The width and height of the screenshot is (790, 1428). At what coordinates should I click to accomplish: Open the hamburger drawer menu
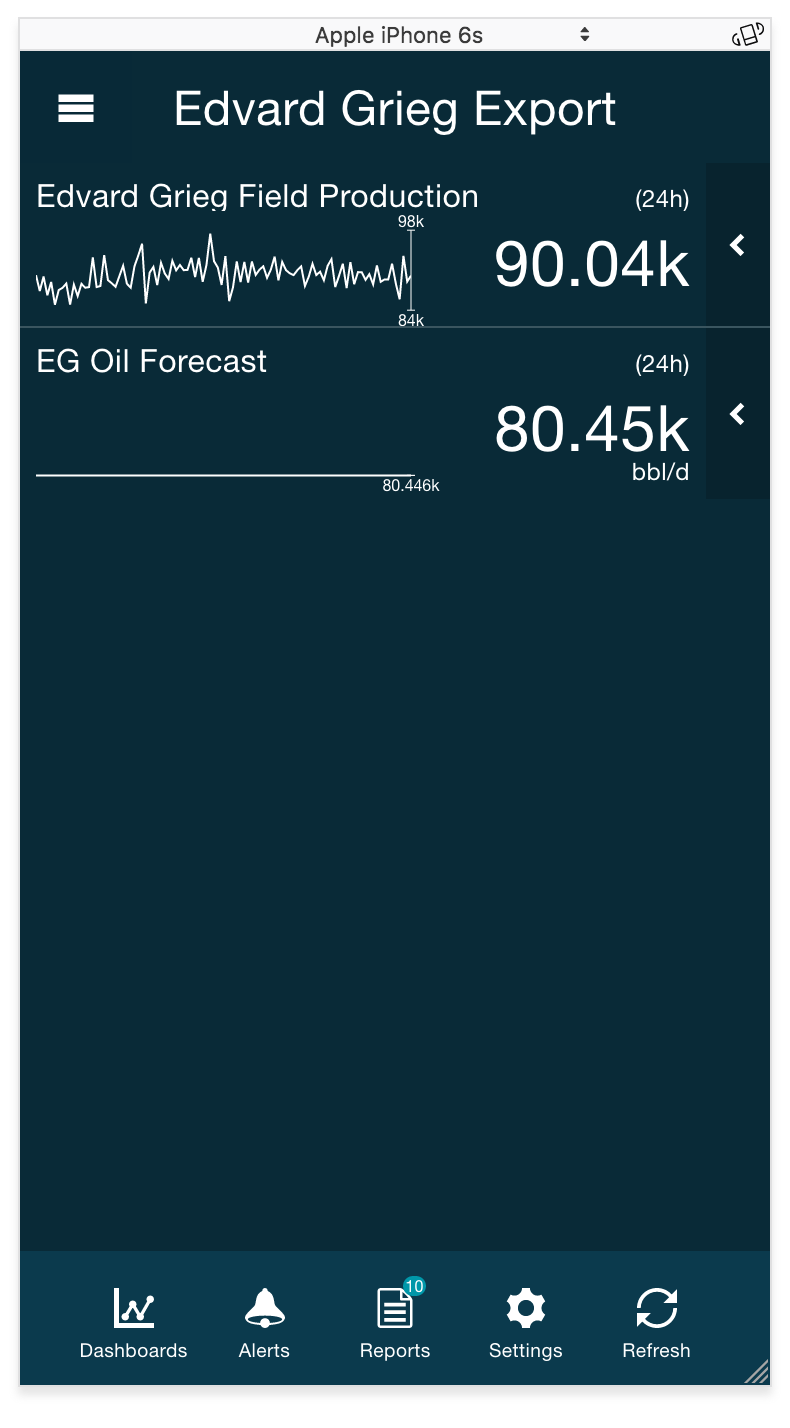(x=76, y=108)
